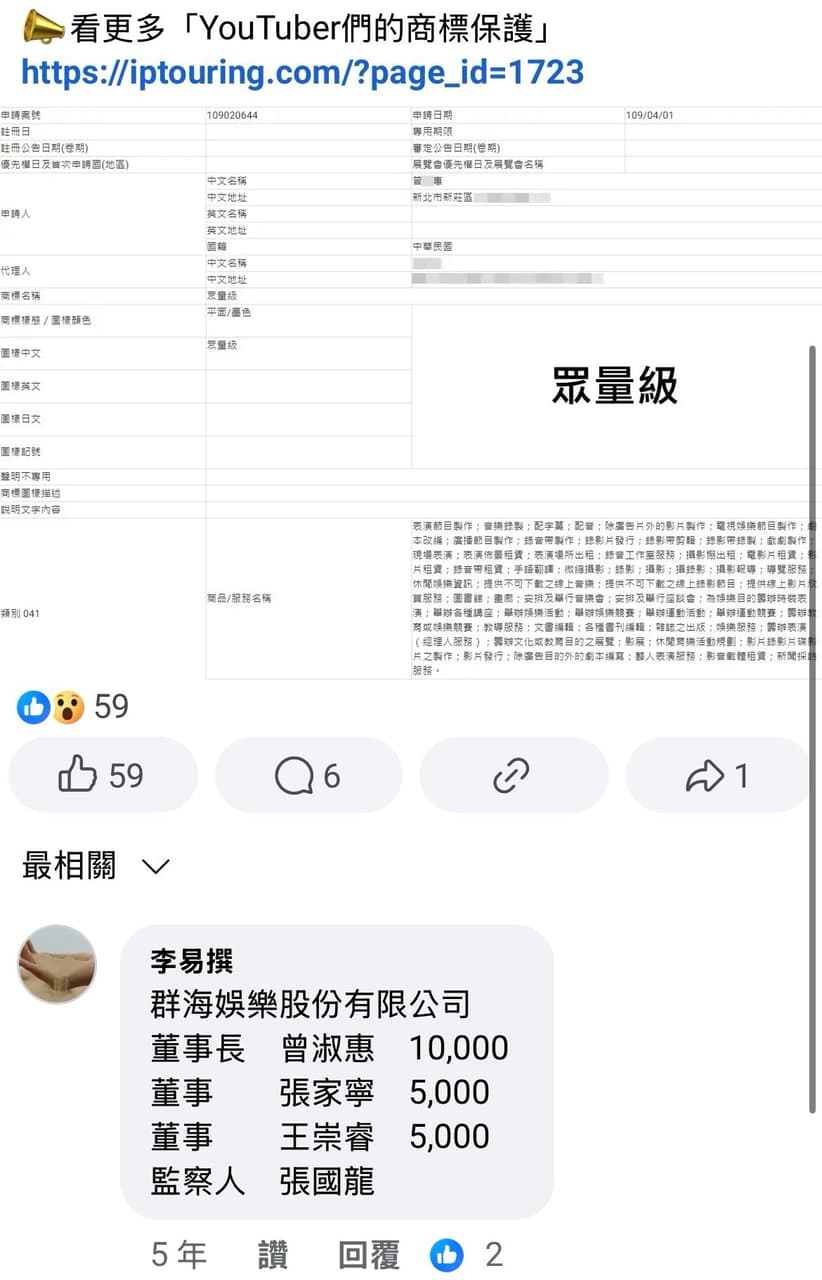This screenshot has height=1280, width=822.
Task: Expand the 最相關 comment sorting dropdown
Action: pyautogui.click(x=96, y=865)
